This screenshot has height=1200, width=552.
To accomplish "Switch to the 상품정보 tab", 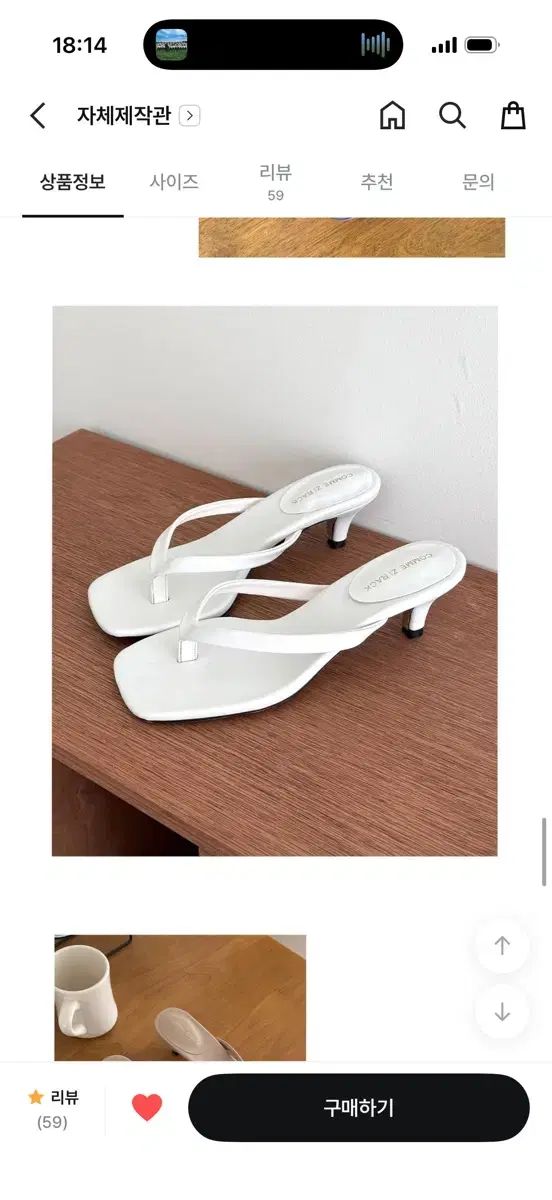I will coord(73,182).
